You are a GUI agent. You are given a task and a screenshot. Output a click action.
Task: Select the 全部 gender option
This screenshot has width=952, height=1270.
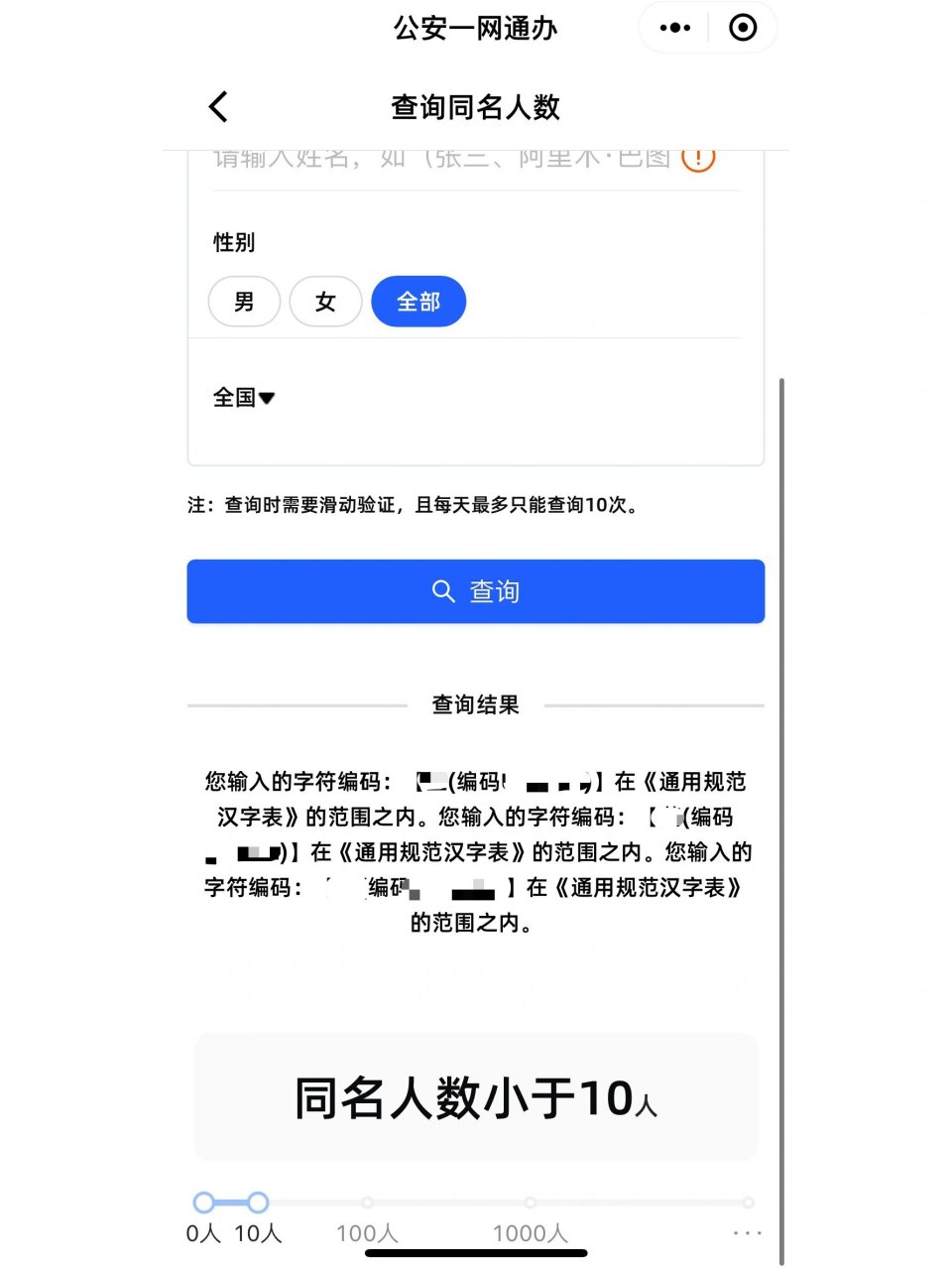point(418,301)
